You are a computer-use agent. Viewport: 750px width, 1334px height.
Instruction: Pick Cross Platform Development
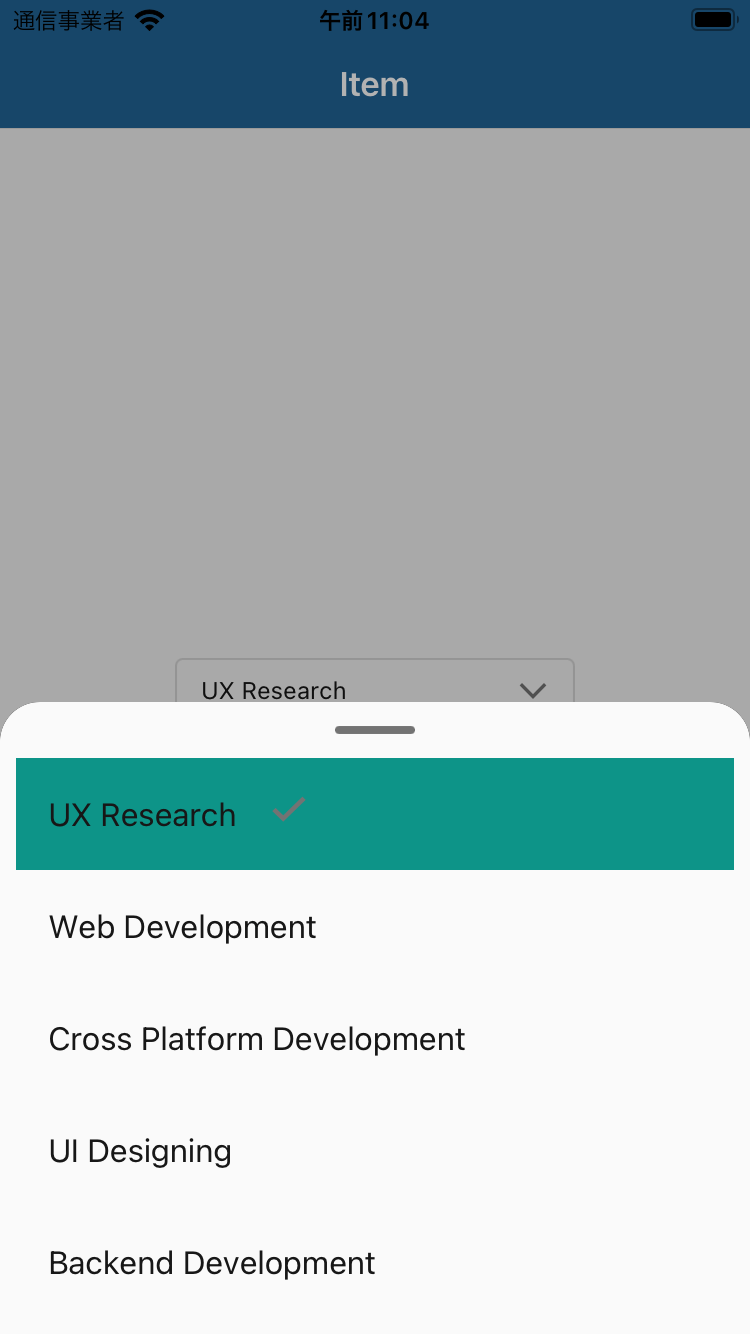click(374, 1039)
